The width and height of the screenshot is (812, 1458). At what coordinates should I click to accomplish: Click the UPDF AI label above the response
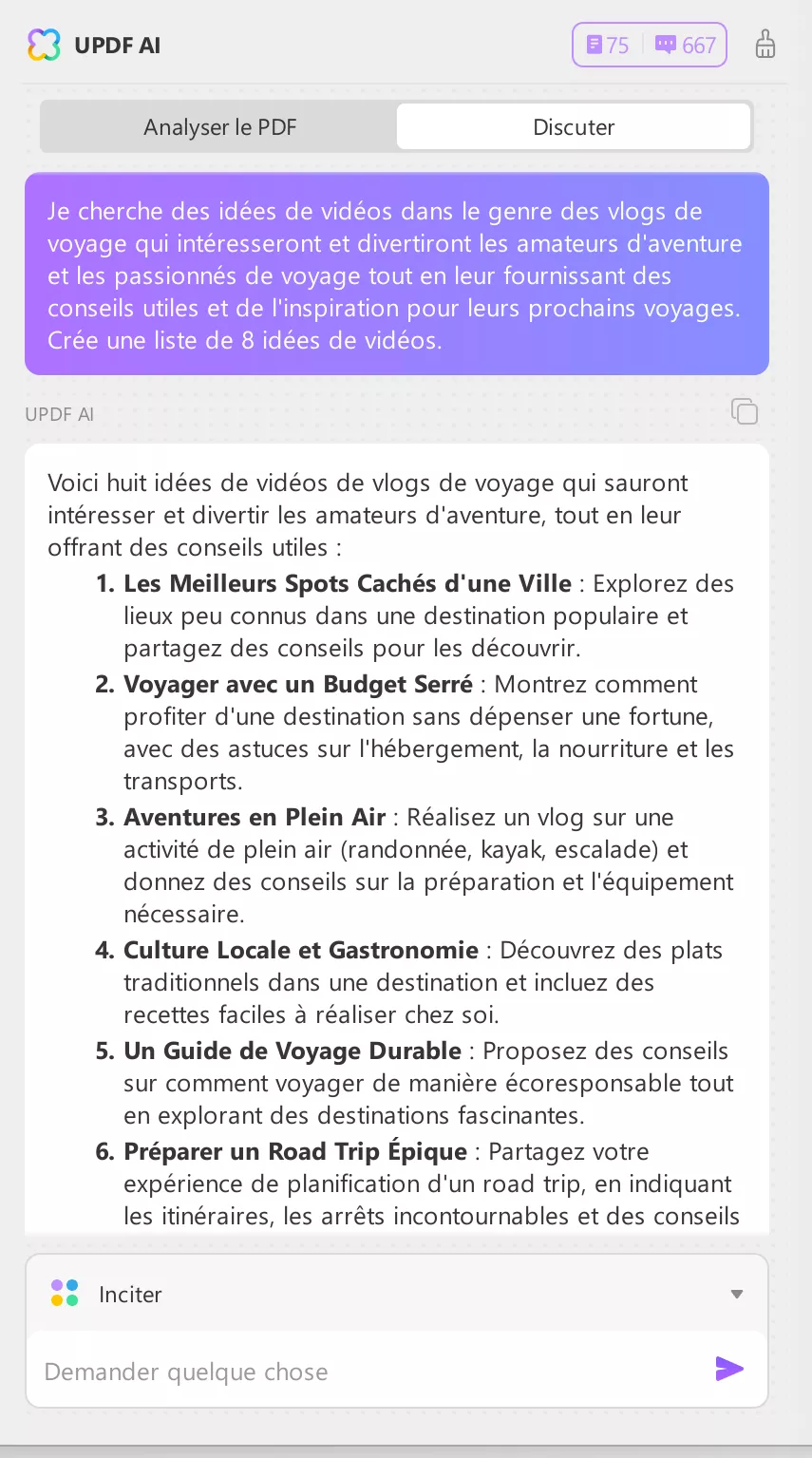point(59,413)
